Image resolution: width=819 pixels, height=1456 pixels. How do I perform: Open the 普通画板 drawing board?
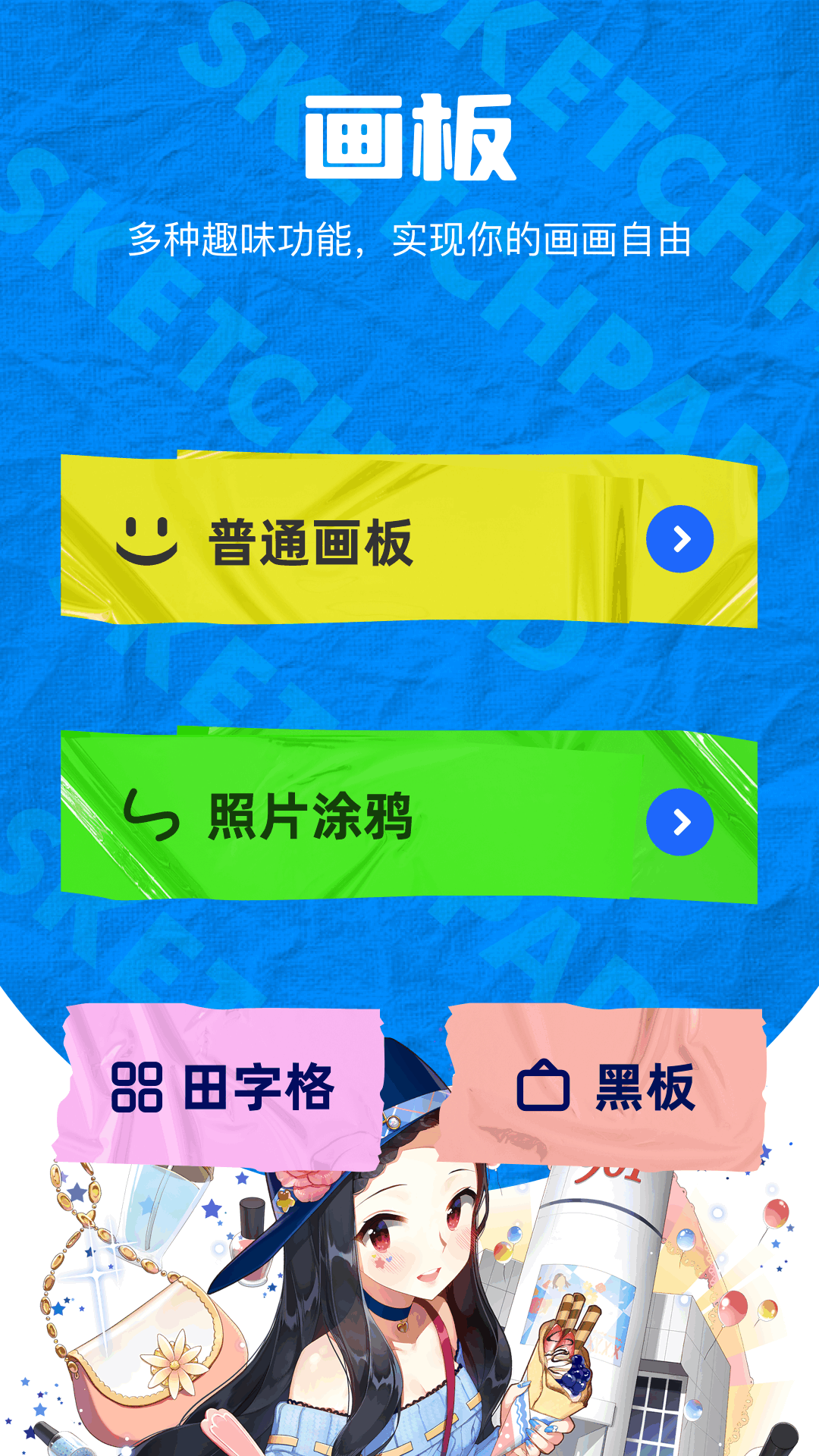[x=408, y=540]
